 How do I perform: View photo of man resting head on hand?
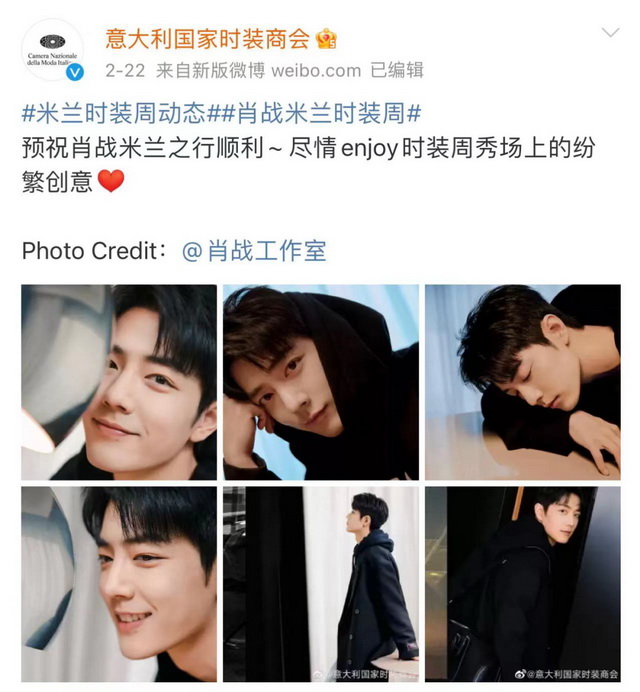[320, 381]
